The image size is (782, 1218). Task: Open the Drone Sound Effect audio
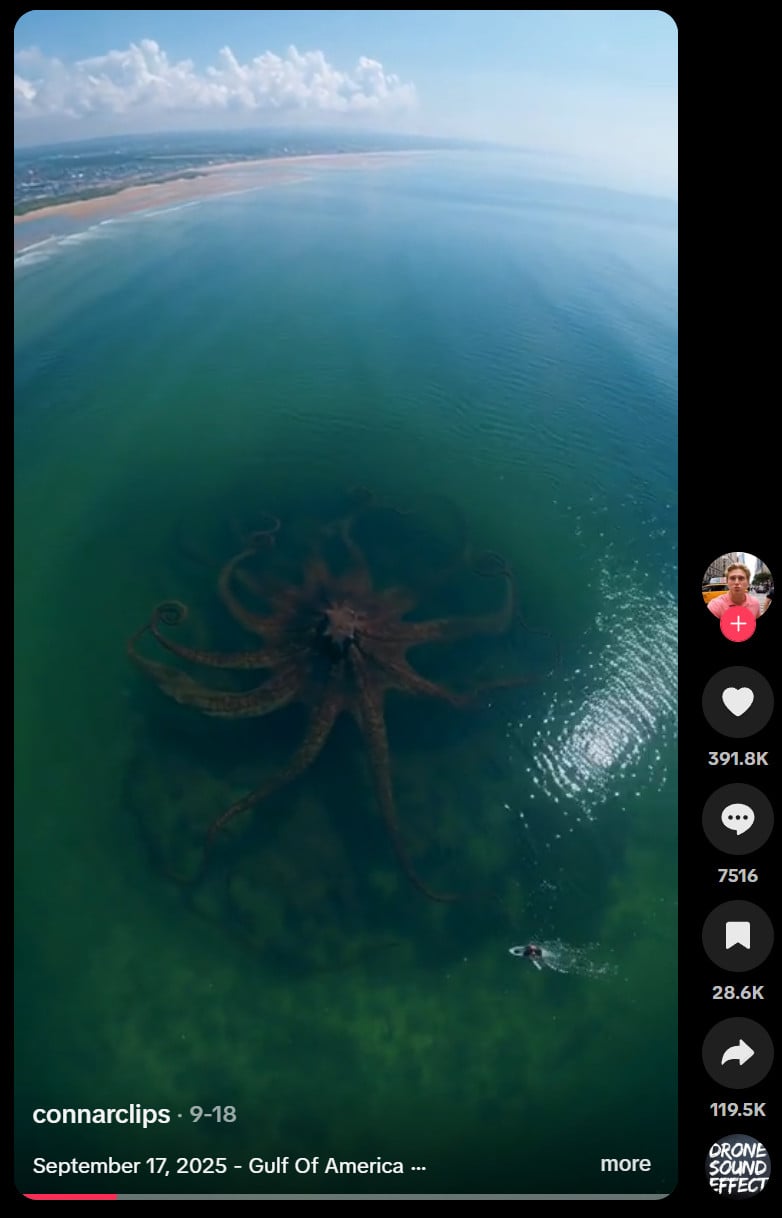737,1166
